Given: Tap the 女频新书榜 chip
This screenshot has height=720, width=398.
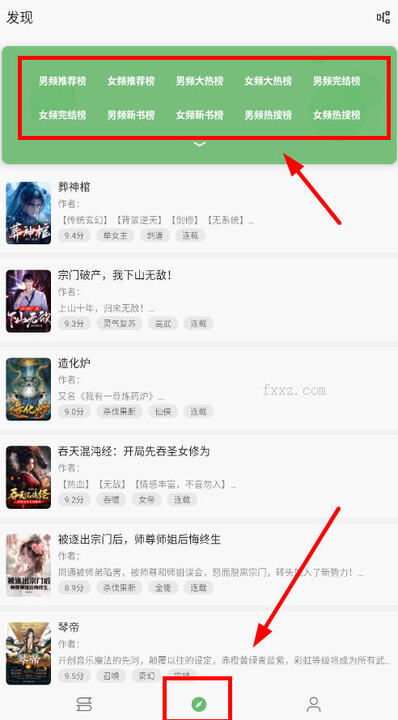Looking at the screenshot, I should tap(199, 115).
